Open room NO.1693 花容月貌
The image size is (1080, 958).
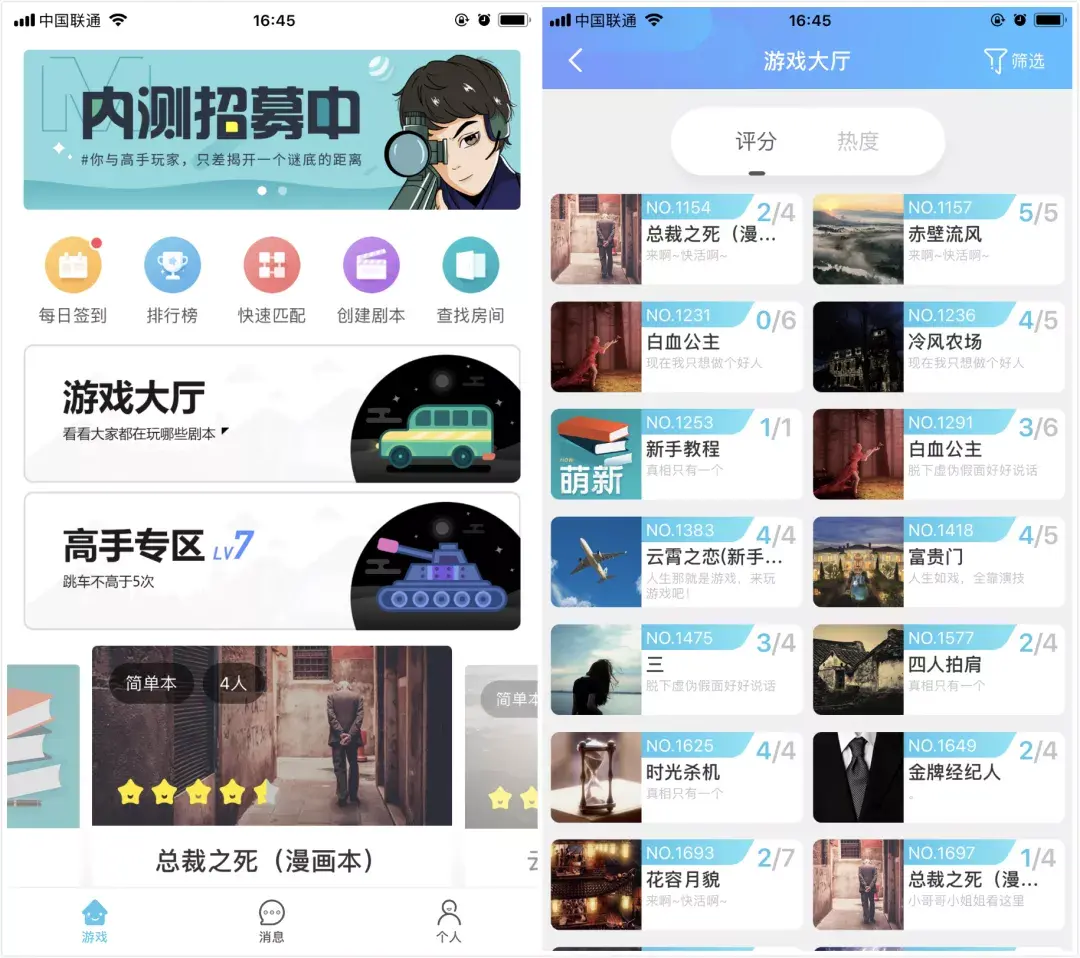[676, 886]
